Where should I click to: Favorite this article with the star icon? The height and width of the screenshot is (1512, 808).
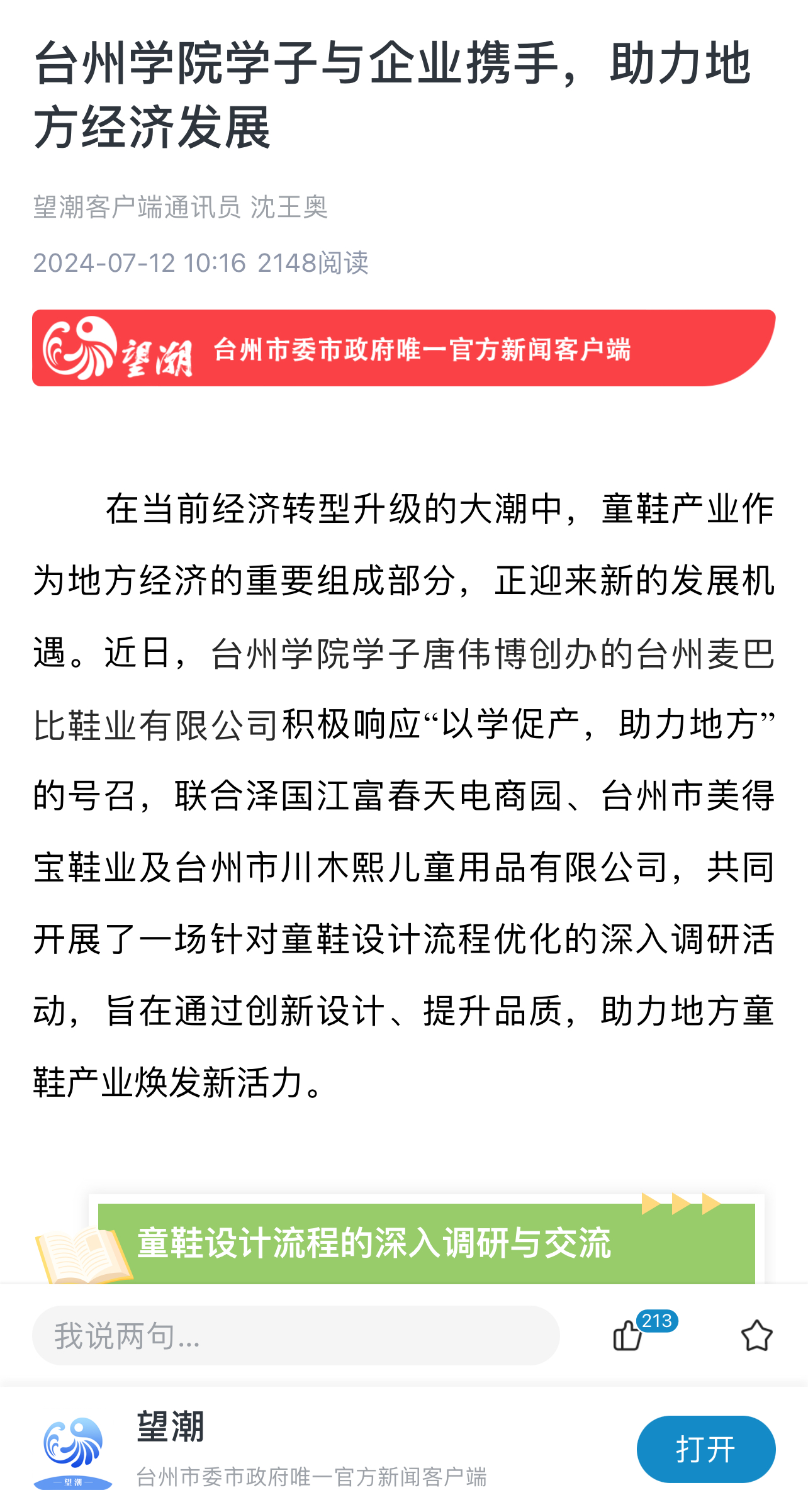(x=756, y=1335)
